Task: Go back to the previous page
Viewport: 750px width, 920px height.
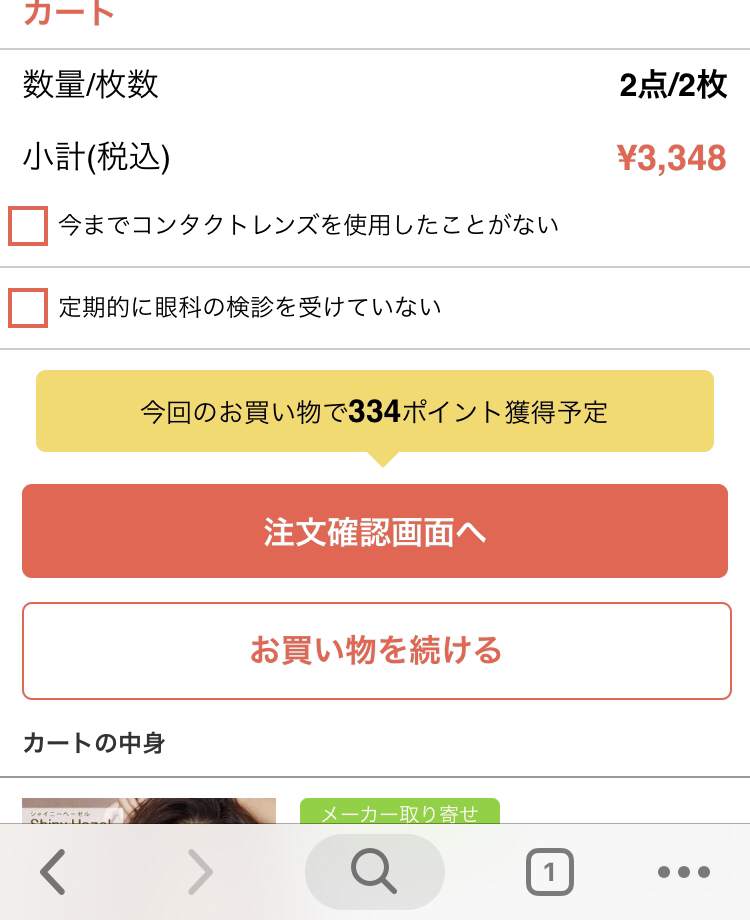Action: tap(53, 873)
